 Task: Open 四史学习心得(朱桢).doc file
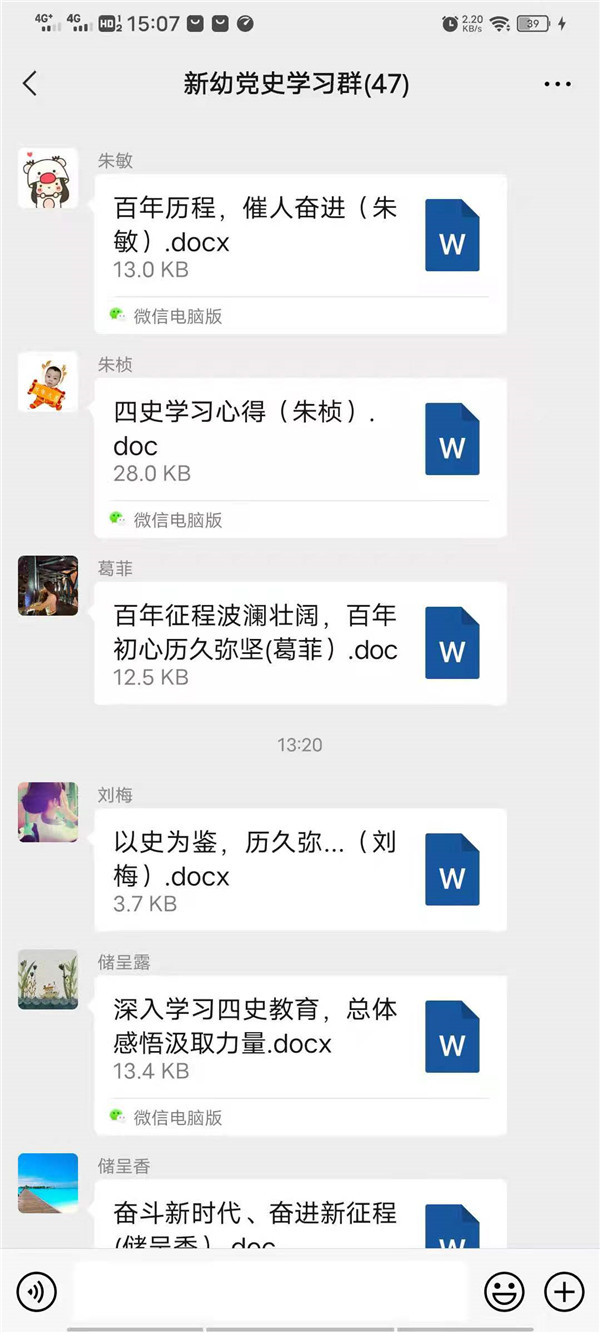click(x=300, y=443)
